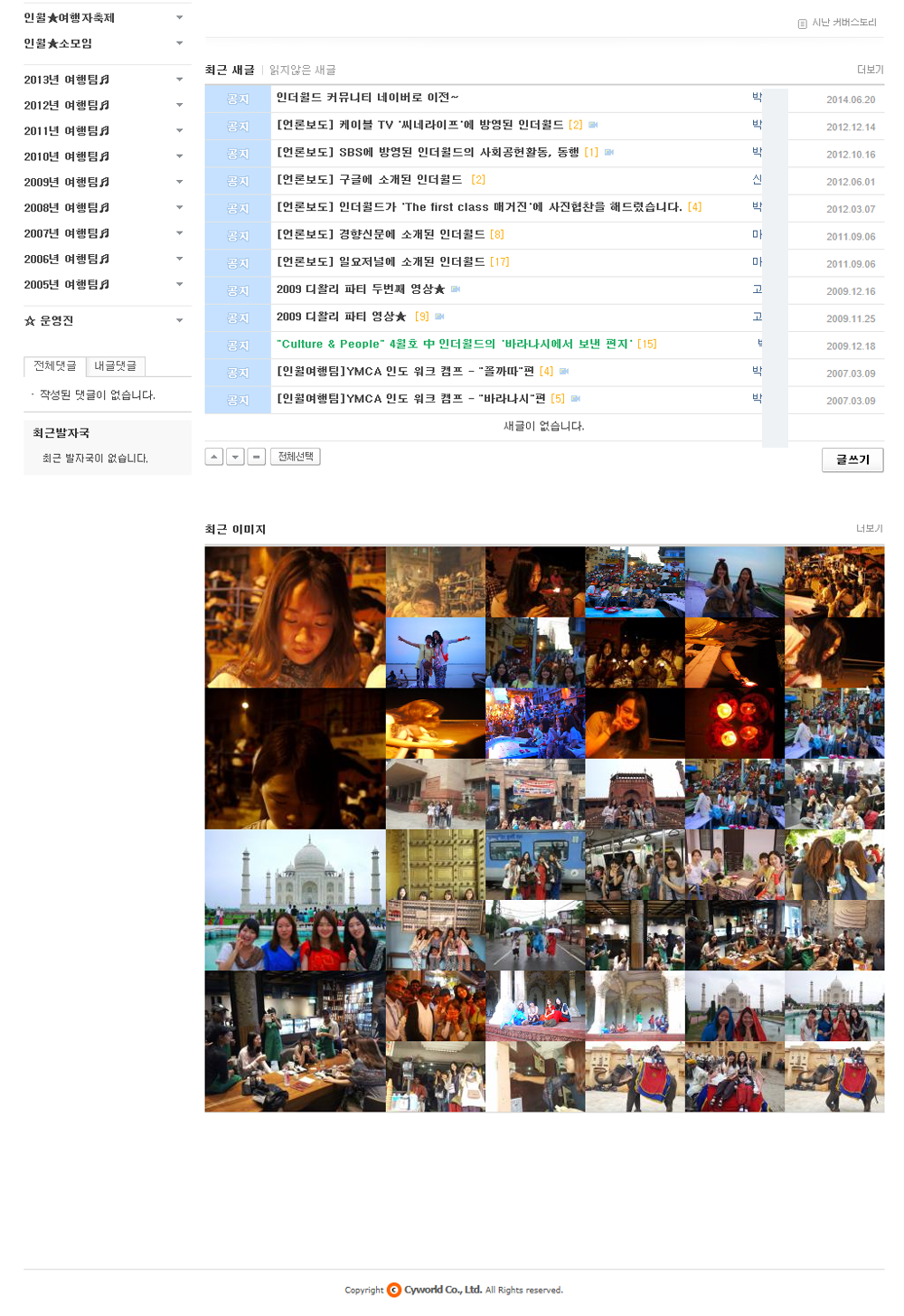This screenshot has height=1316, width=904.
Task: Switch to the 전체댓글 tab
Action: tap(54, 366)
